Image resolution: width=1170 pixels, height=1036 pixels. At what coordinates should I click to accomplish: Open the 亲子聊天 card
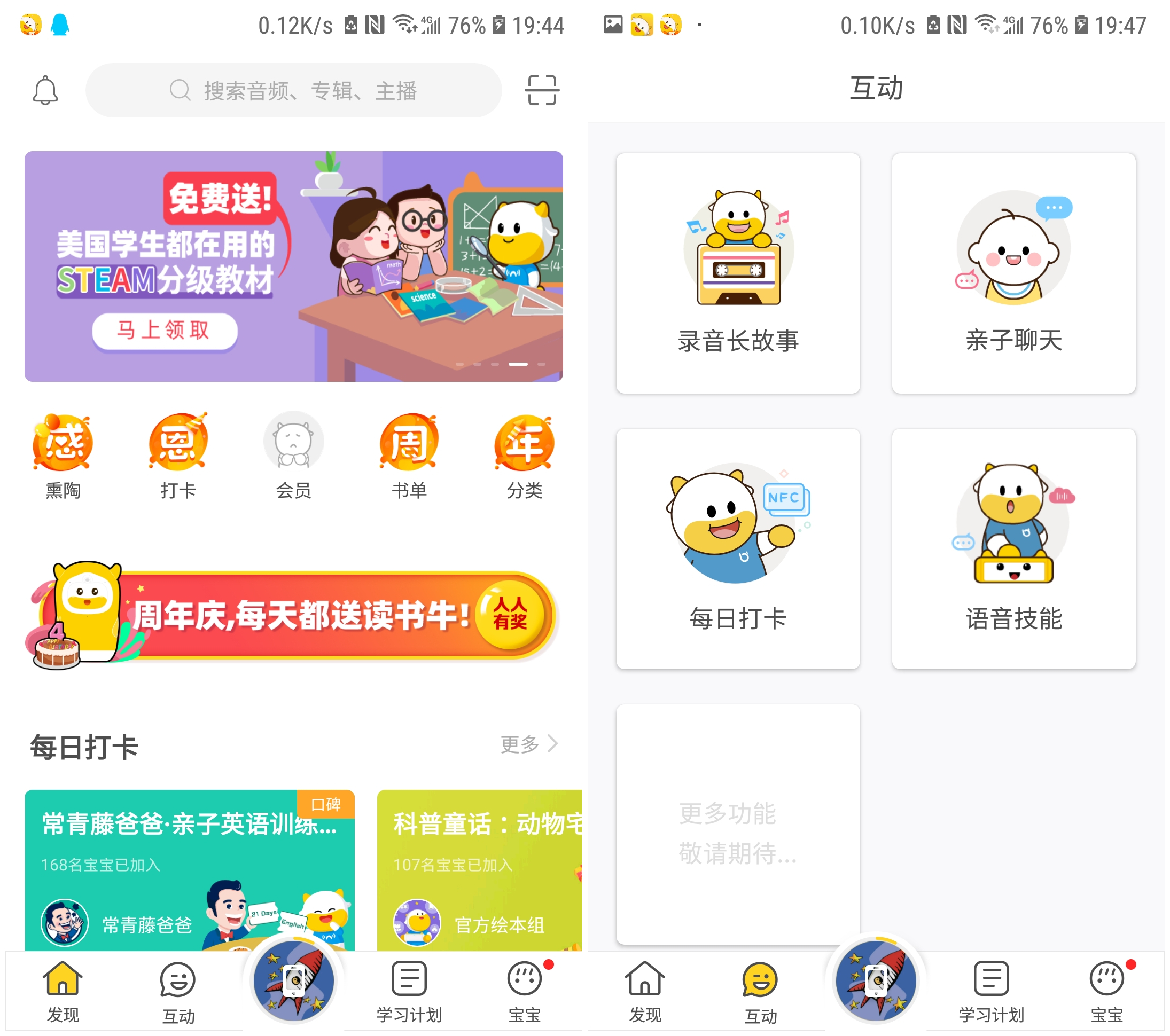[1013, 273]
